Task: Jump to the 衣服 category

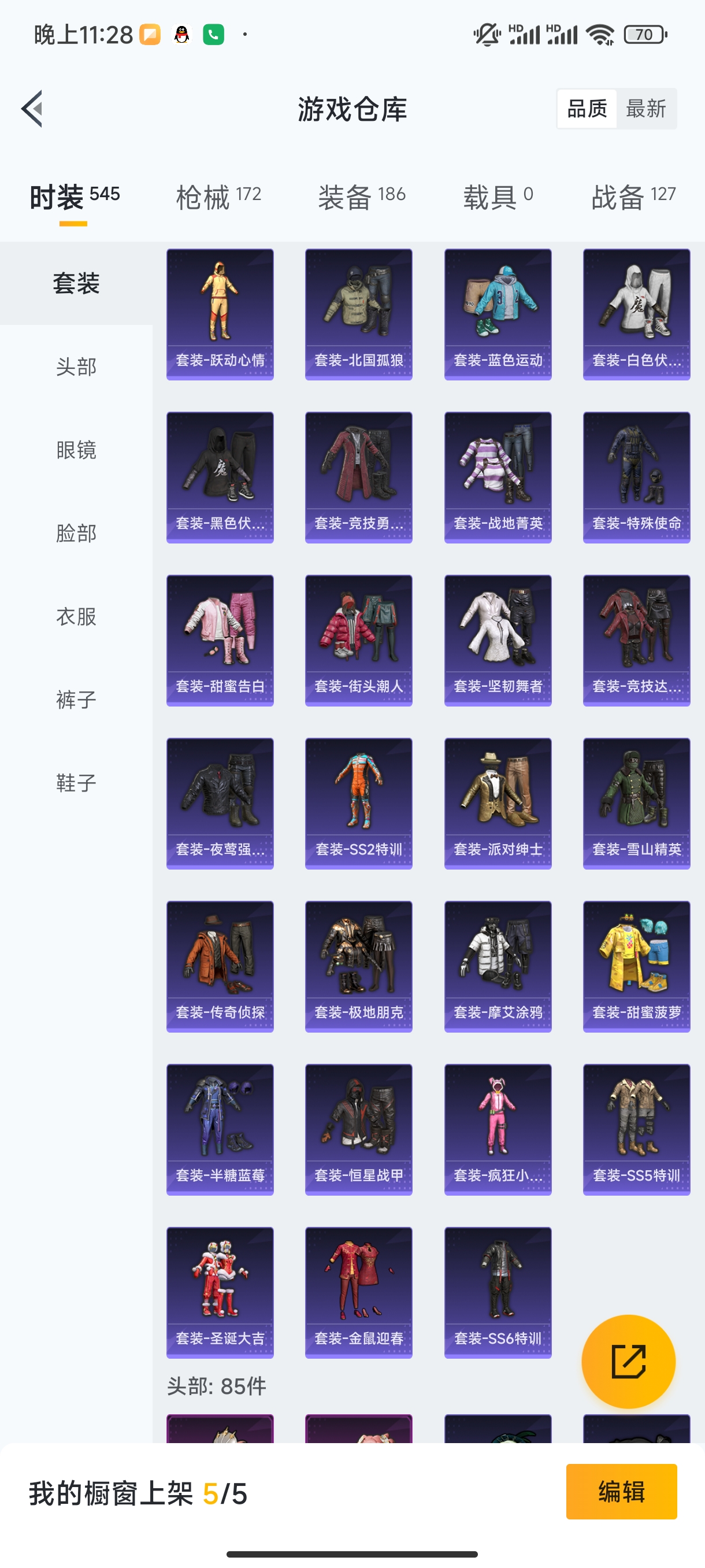Action: (76, 616)
